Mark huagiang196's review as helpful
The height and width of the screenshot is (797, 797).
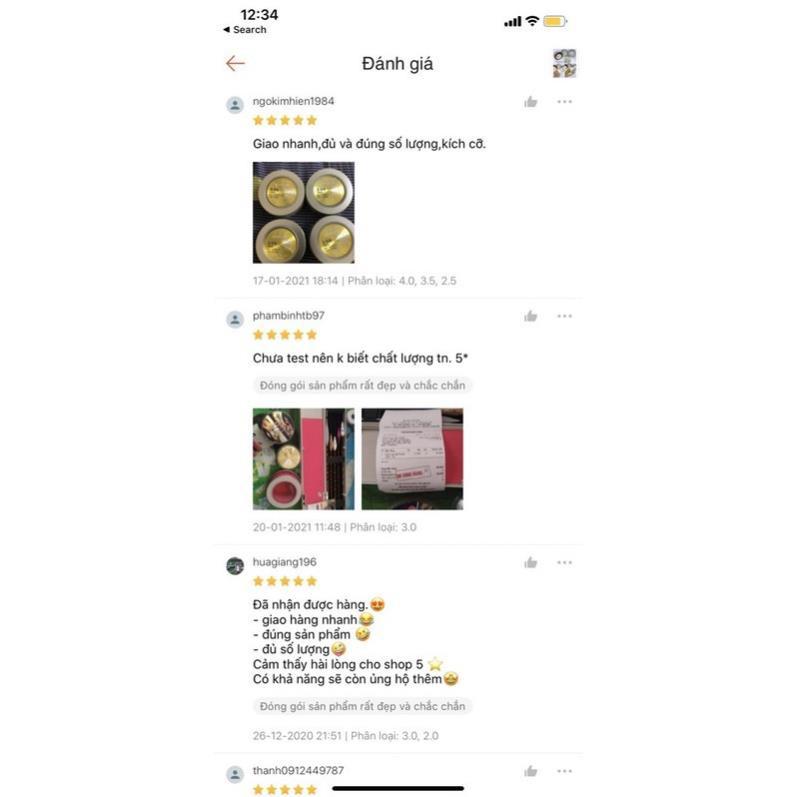(531, 563)
